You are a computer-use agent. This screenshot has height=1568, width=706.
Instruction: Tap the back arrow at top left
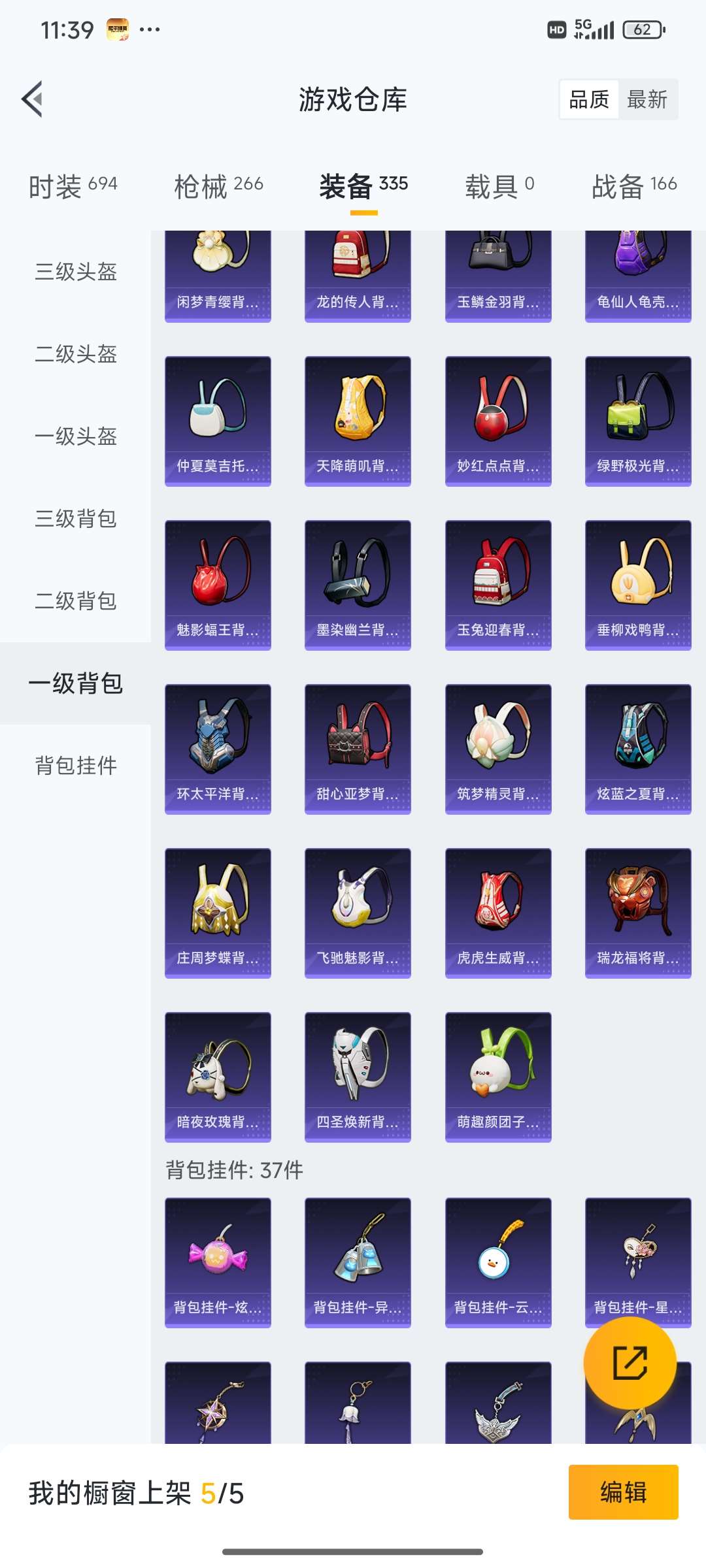pos(34,99)
